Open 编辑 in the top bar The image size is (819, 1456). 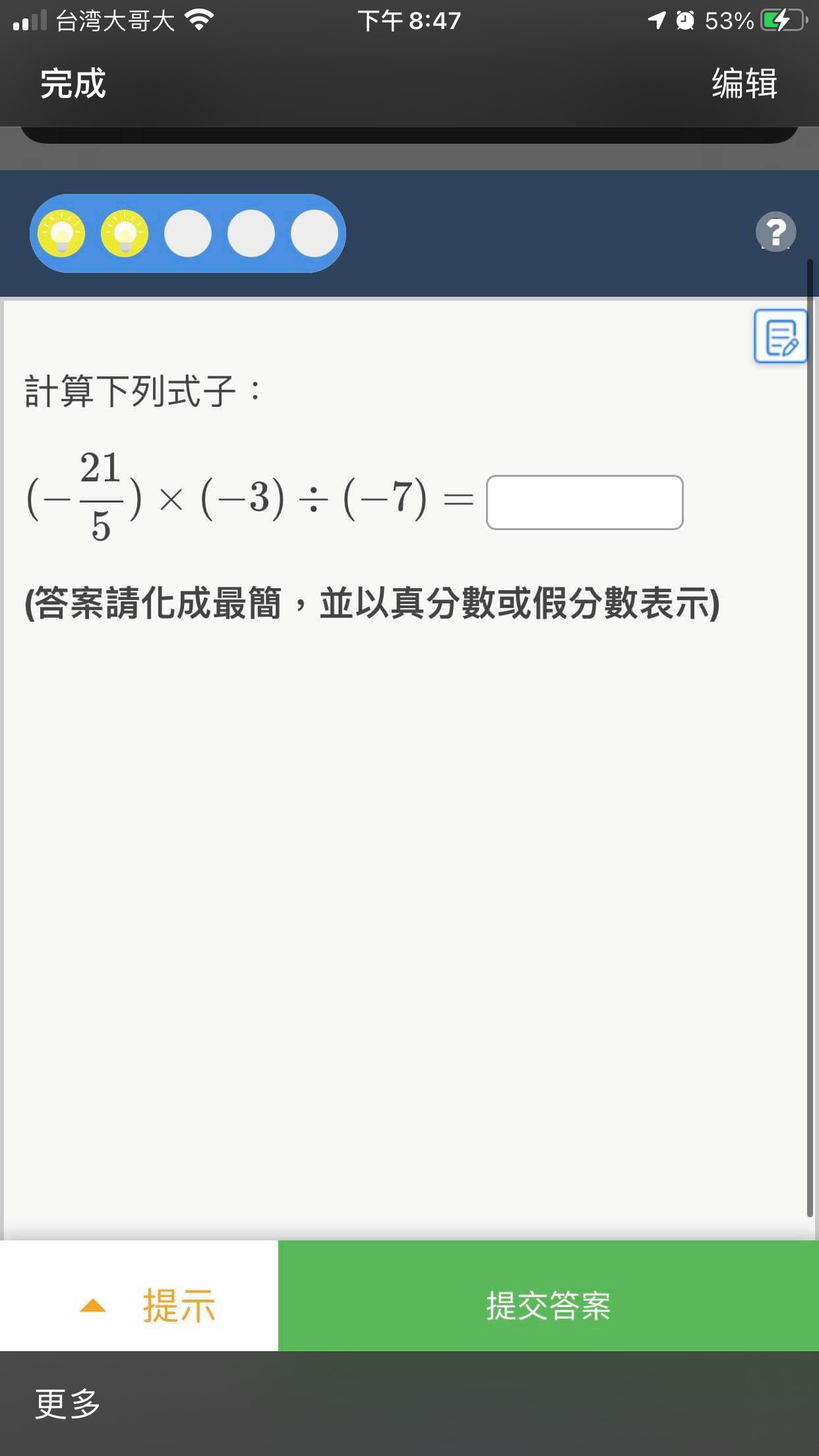[x=744, y=84]
